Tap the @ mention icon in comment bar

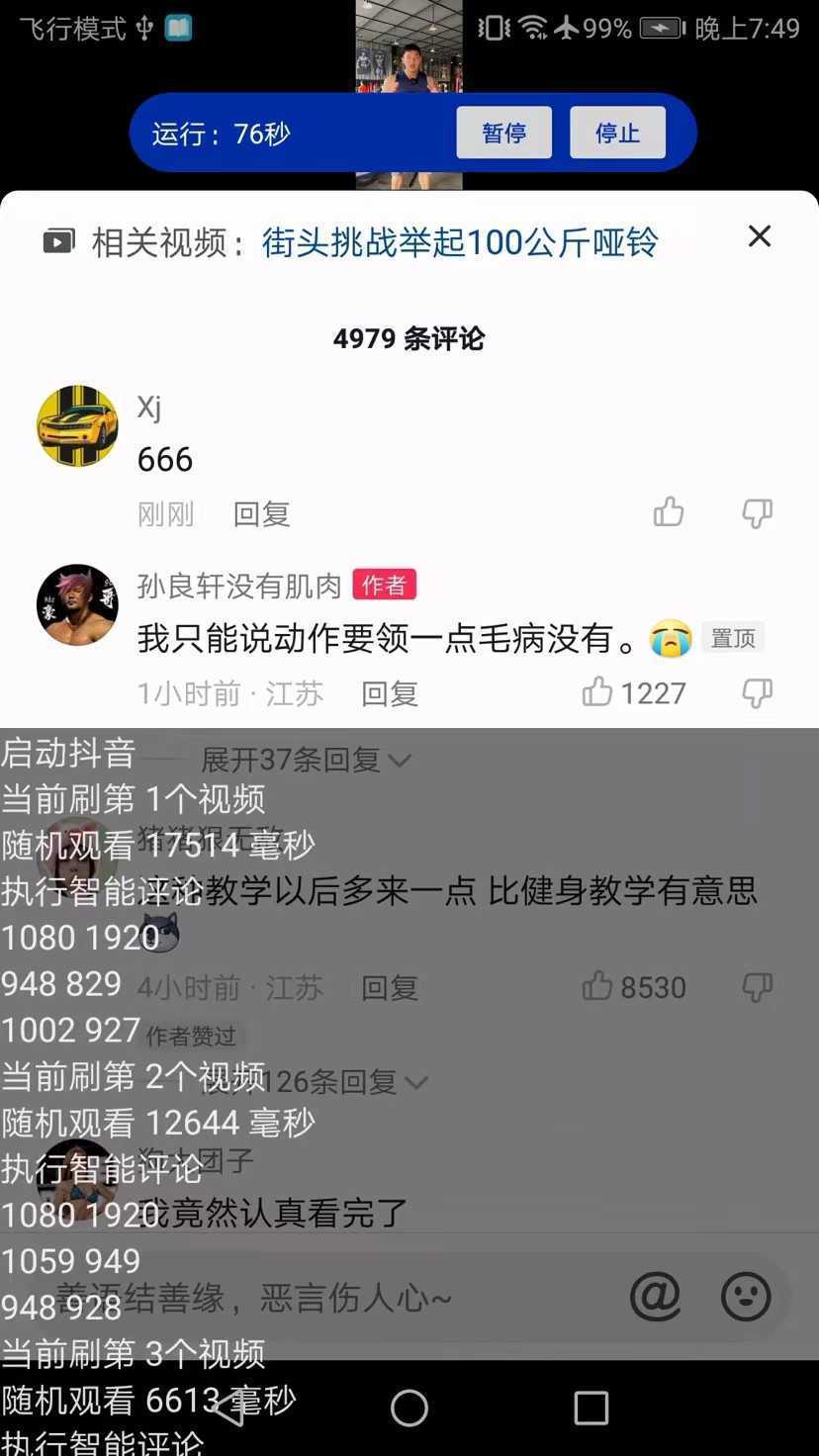[x=656, y=1297]
